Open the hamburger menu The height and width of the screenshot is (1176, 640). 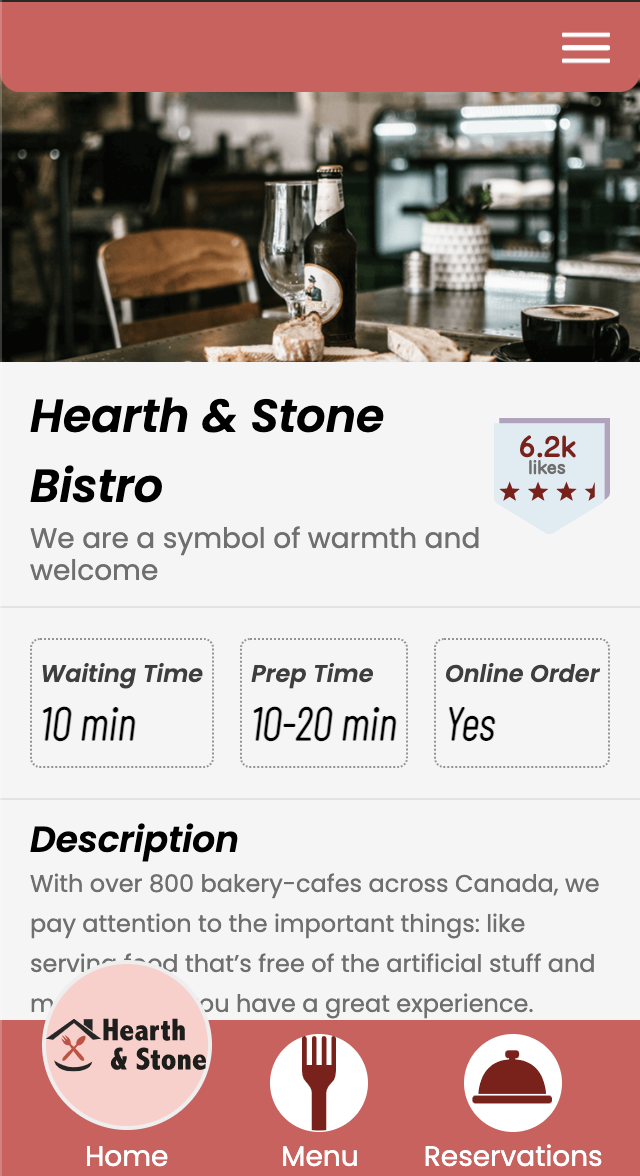(x=585, y=47)
